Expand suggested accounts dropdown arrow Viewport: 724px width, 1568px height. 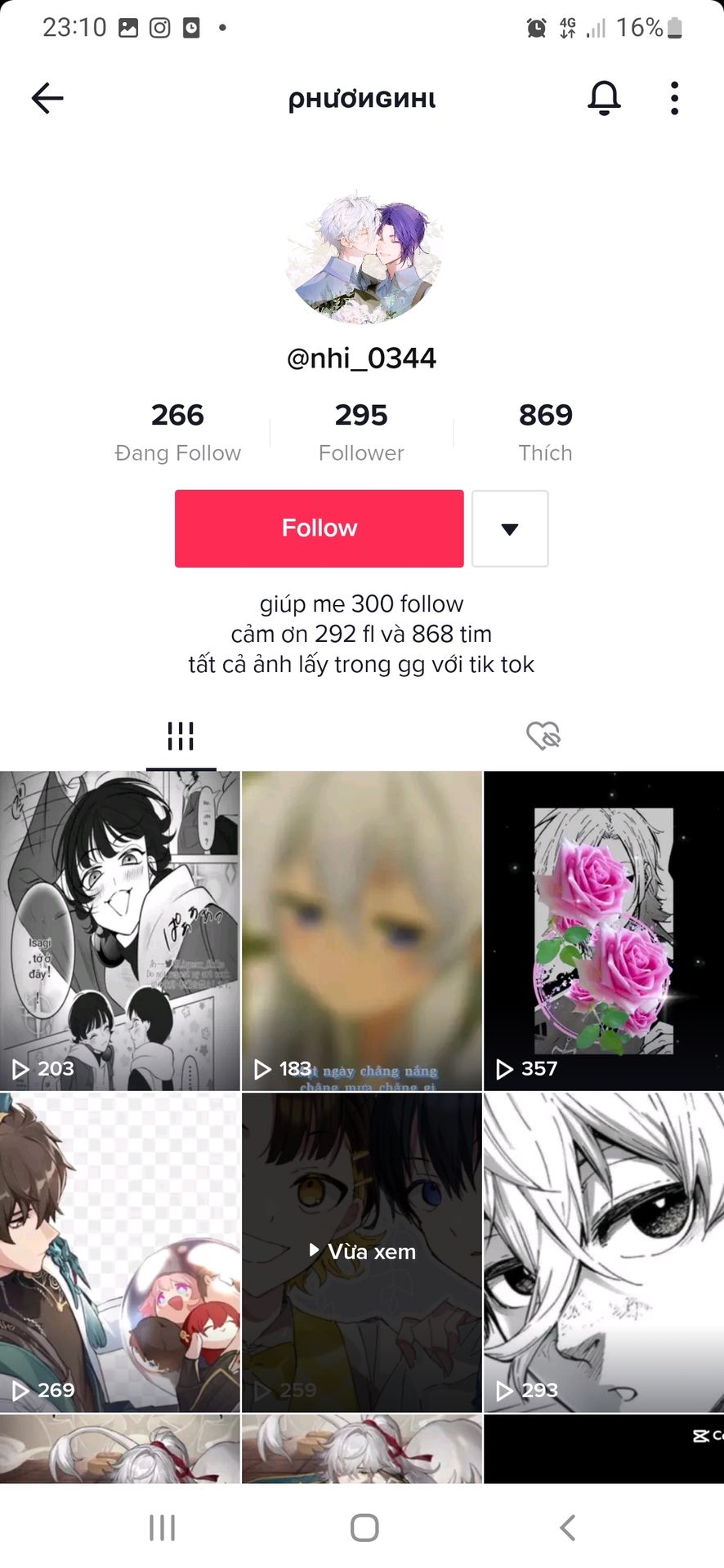pos(510,528)
